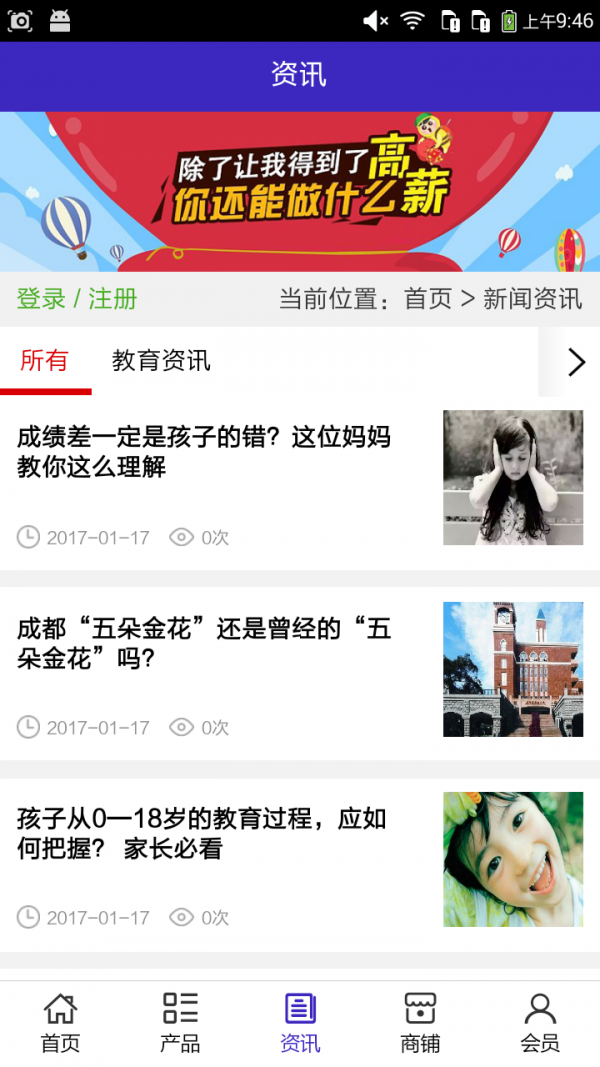The width and height of the screenshot is (600, 1067).
Task: Go to 首页 in the breadcrumb
Action: click(x=427, y=298)
